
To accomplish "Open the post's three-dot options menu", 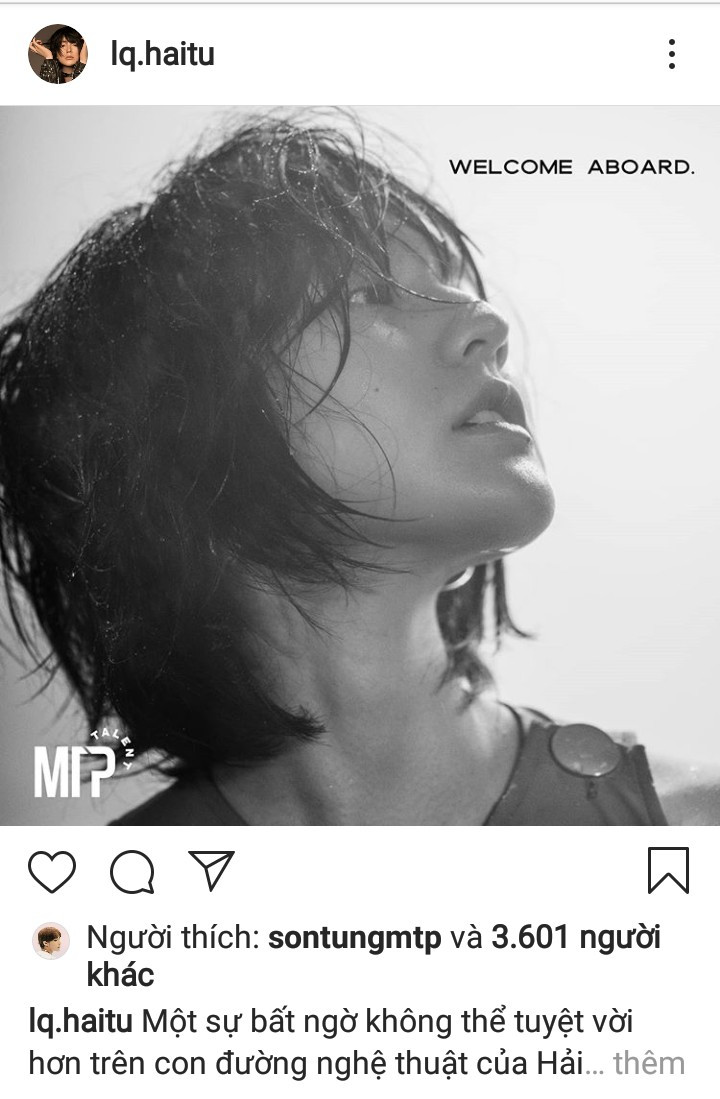I will 672,54.
